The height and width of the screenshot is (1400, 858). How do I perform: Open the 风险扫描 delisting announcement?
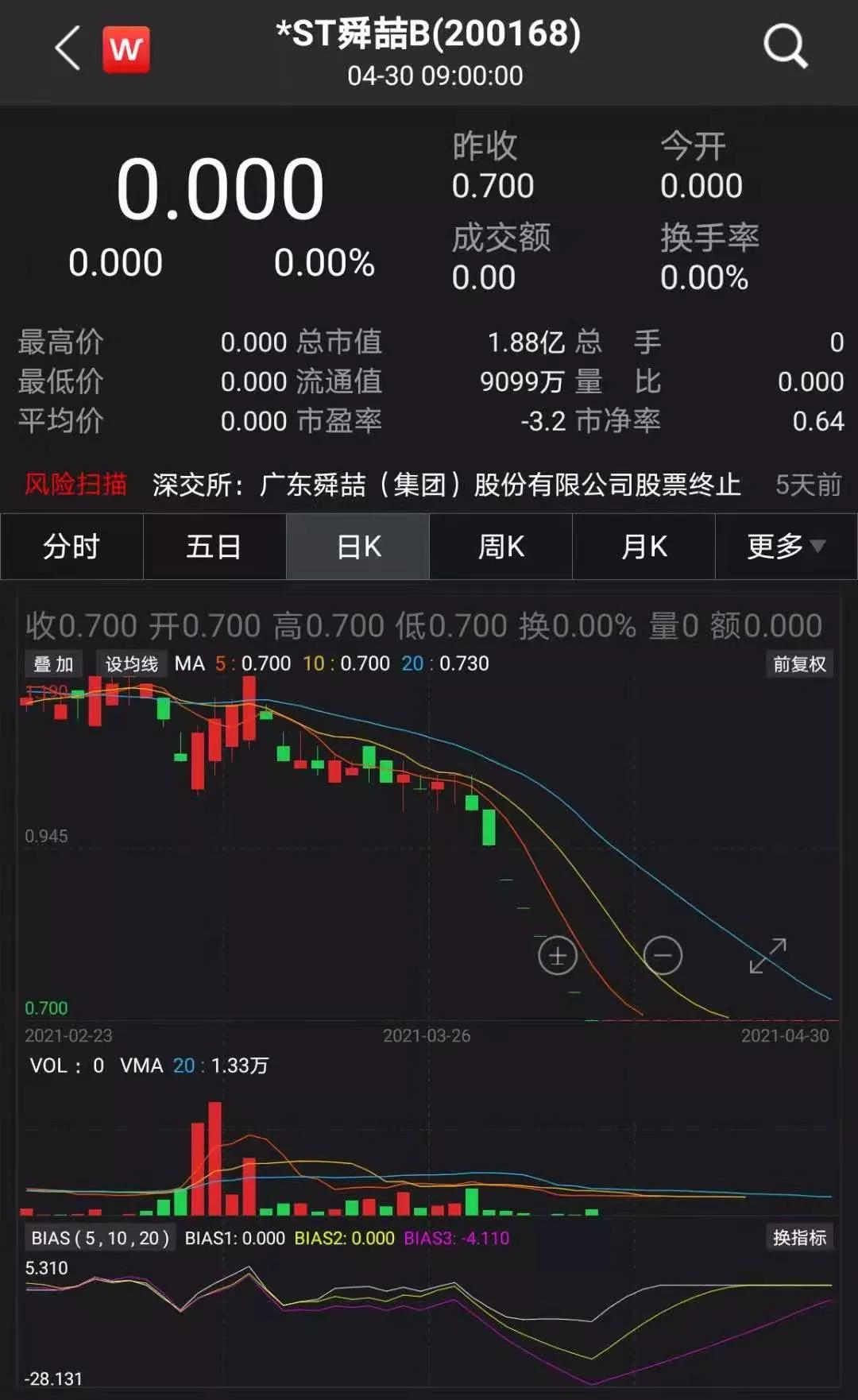[446, 484]
